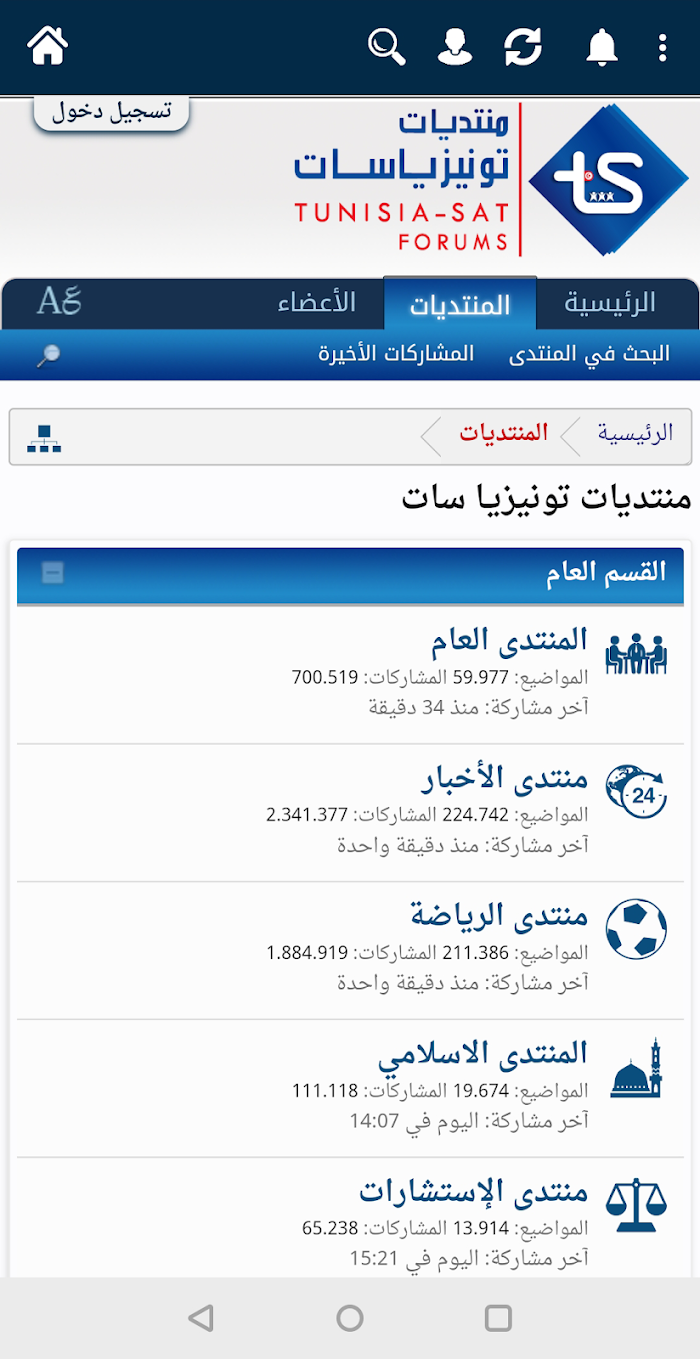Image resolution: width=700 pixels, height=1359 pixels.
Task: Tap the small magnifier in the blue sub-bar
Action: (x=48, y=356)
